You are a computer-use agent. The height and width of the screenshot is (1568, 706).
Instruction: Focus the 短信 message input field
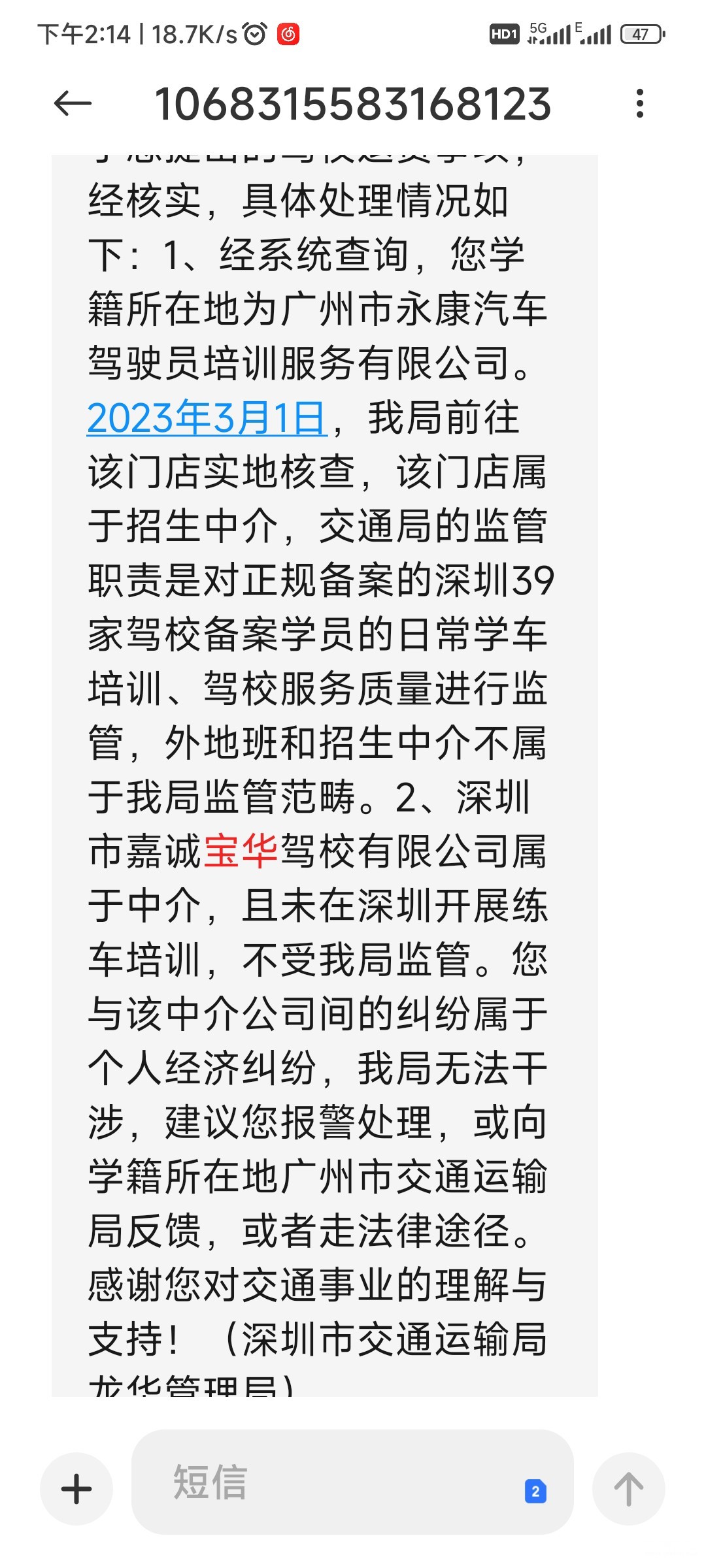tap(327, 1482)
